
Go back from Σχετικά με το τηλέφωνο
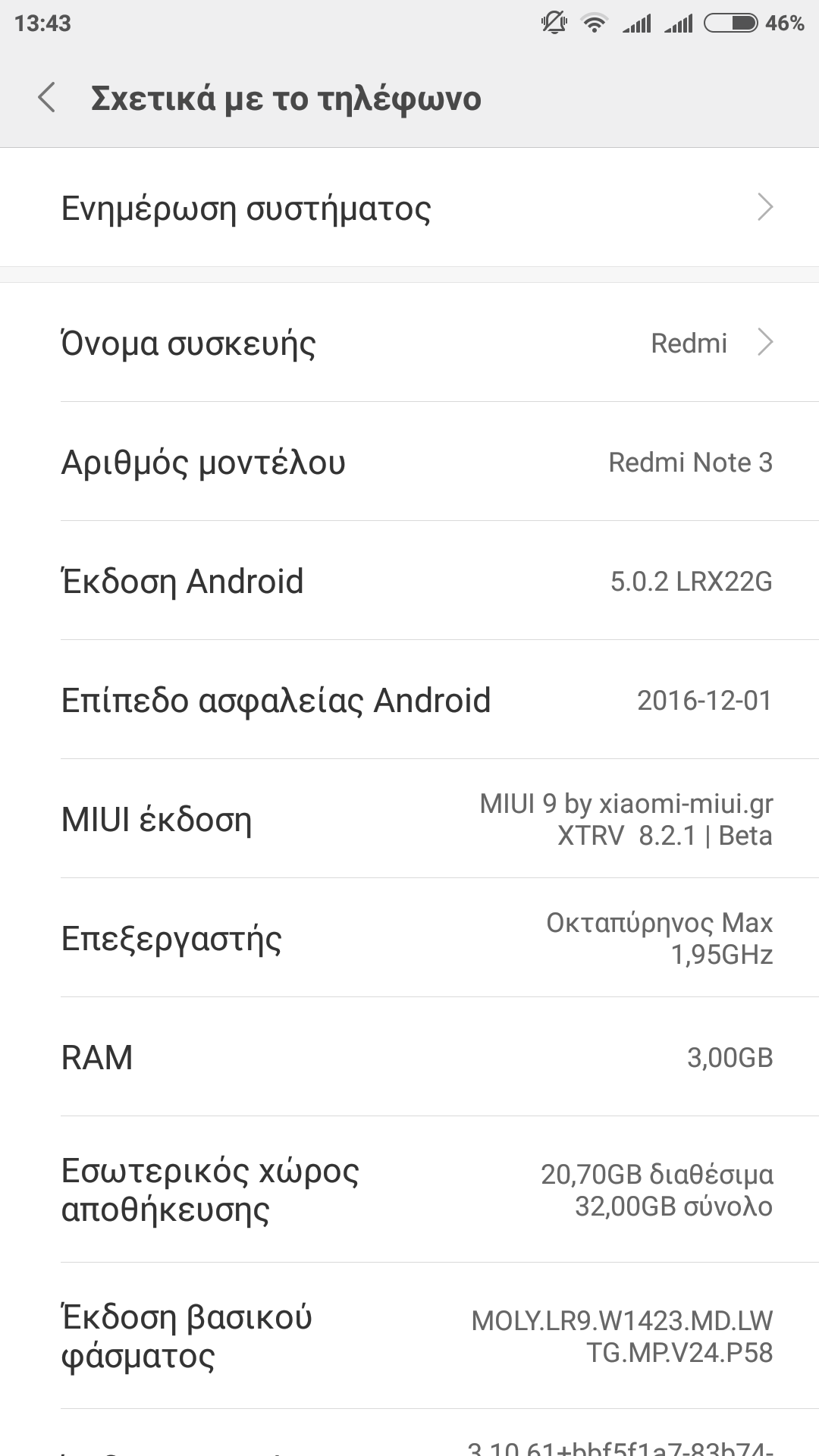pos(47,99)
